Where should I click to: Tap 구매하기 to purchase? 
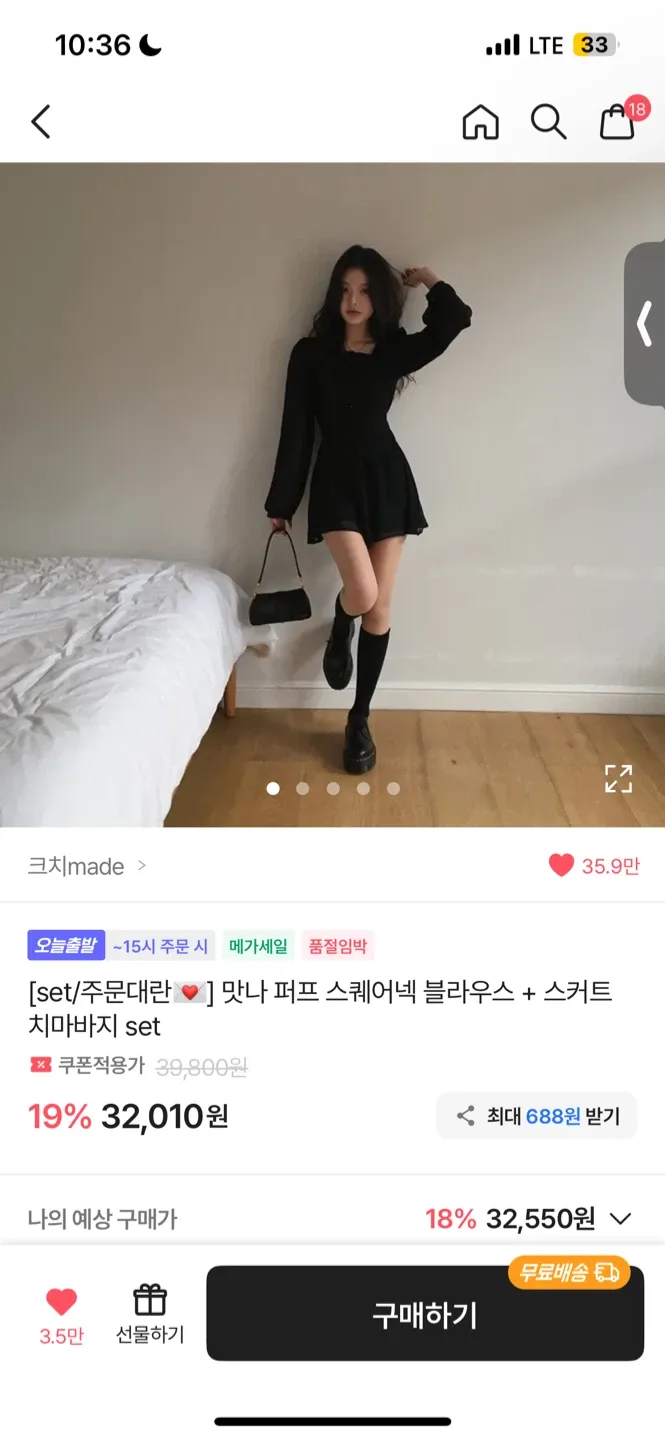click(x=425, y=1315)
